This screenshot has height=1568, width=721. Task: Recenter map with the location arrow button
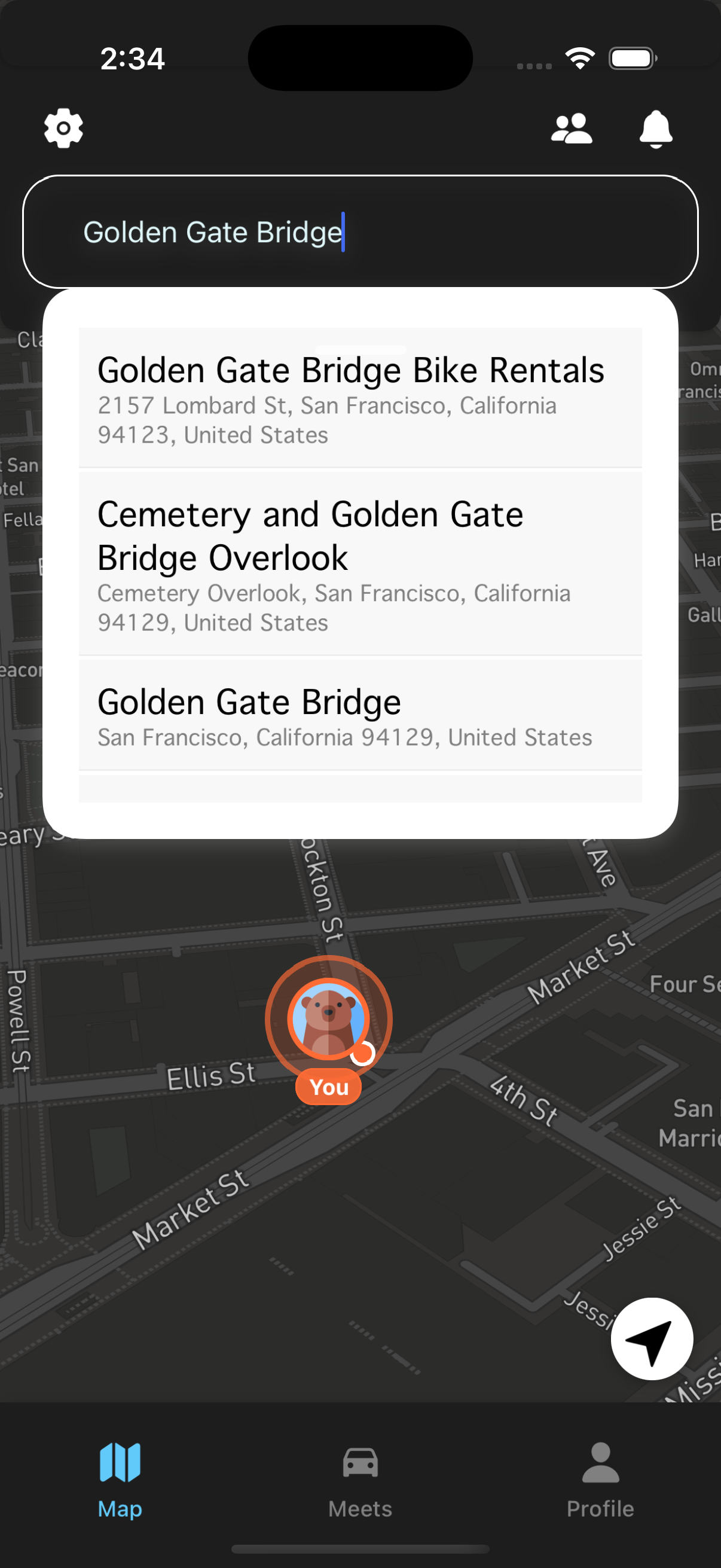652,1338
